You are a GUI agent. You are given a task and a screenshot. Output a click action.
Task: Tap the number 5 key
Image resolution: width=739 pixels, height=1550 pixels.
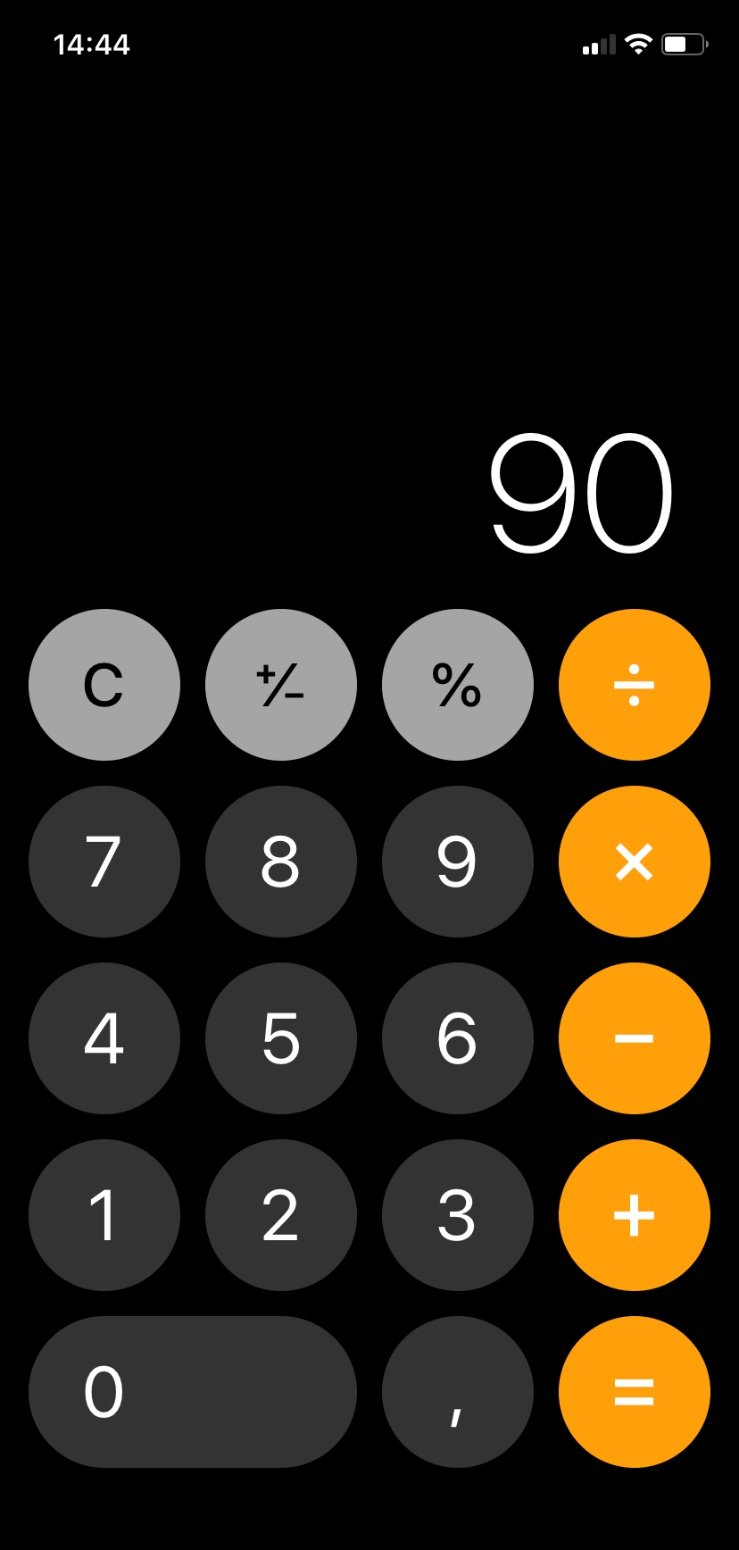click(281, 1039)
